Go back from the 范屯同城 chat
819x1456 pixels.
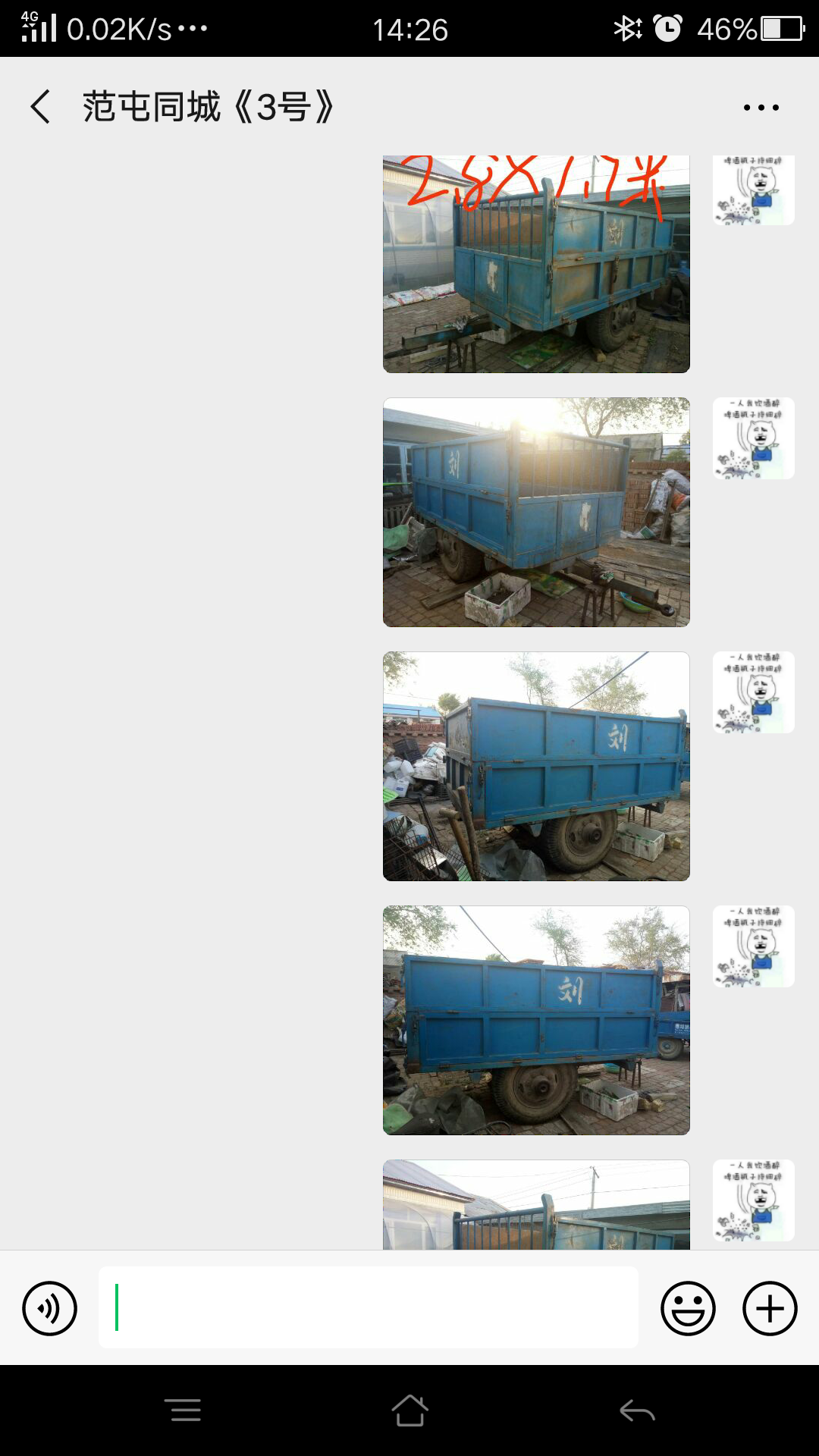(41, 107)
